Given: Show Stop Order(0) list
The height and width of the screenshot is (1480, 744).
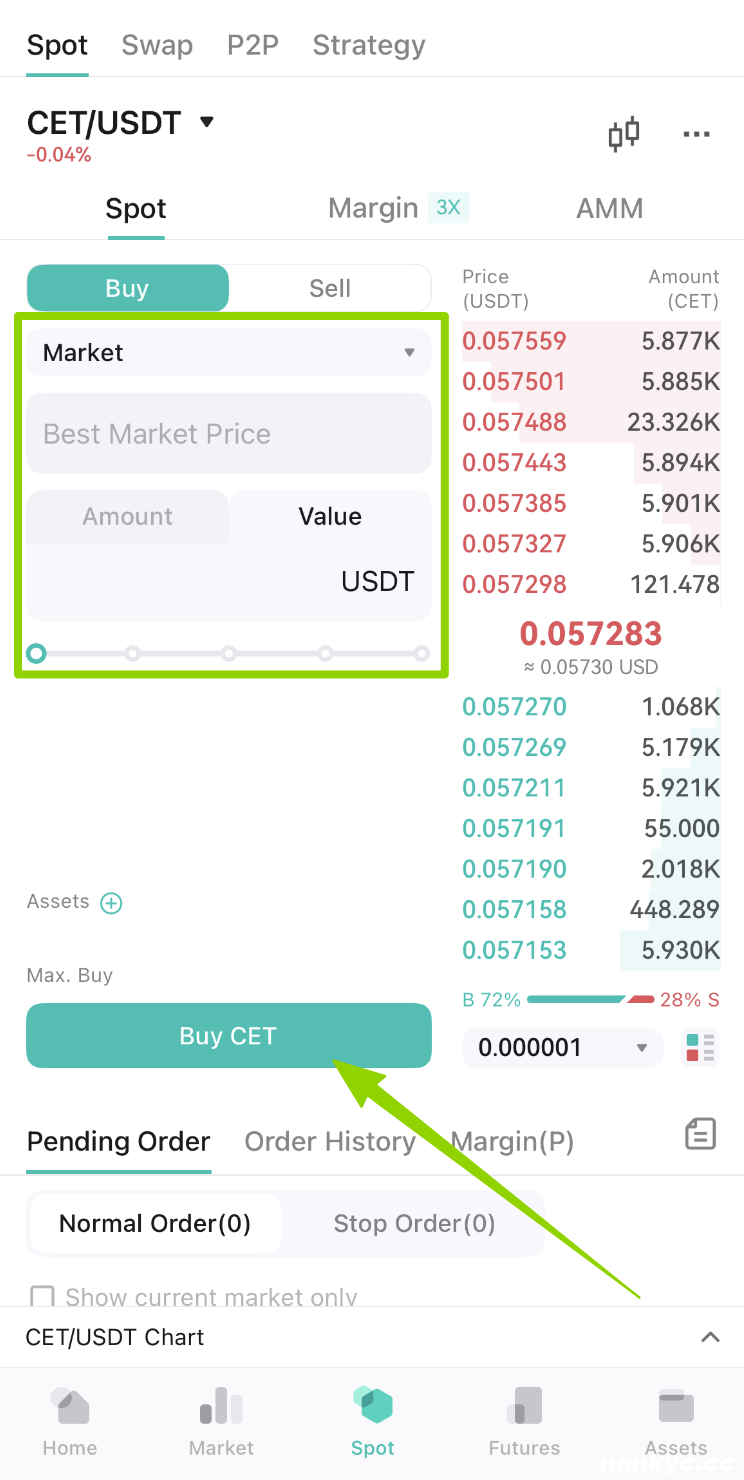Looking at the screenshot, I should pos(414,1223).
